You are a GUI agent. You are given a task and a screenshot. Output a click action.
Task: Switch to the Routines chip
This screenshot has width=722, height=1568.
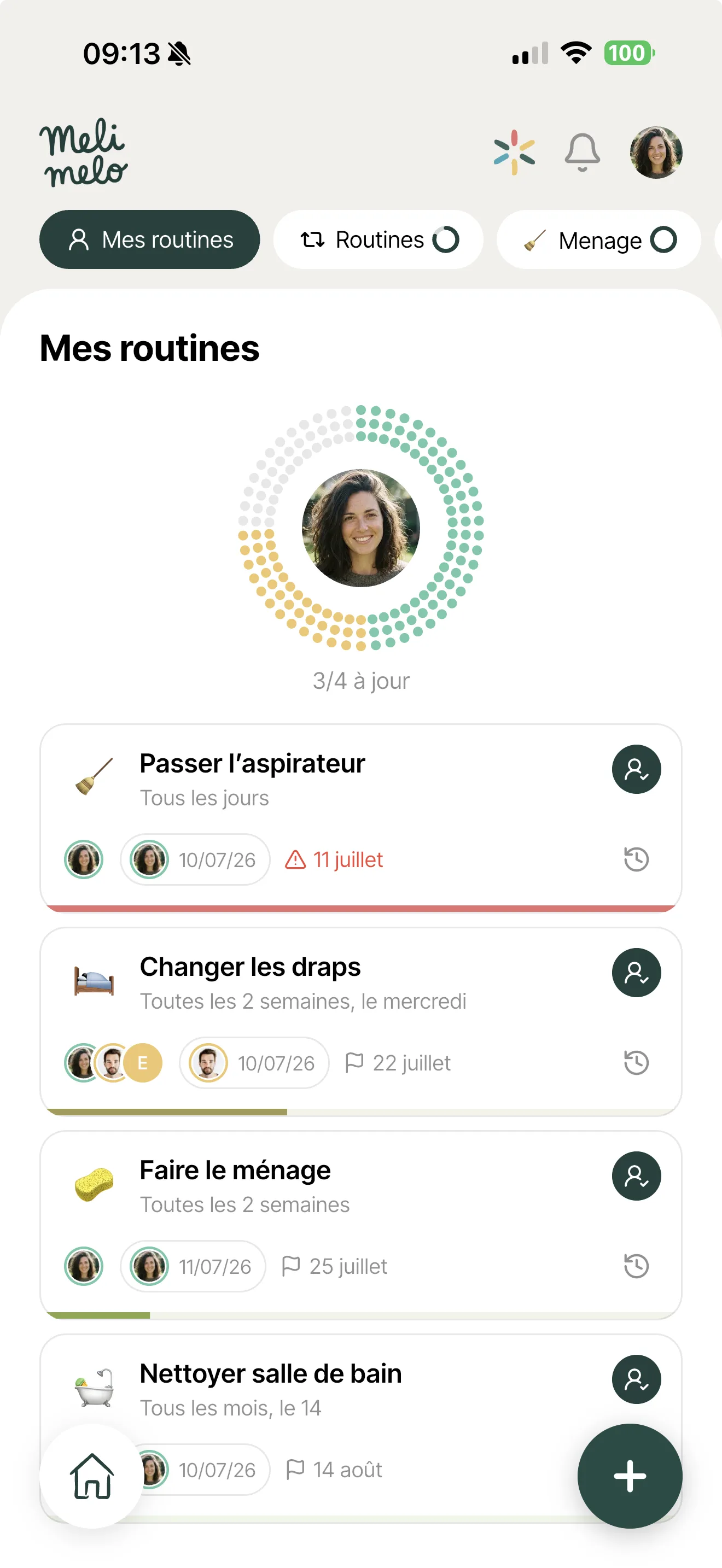(x=378, y=240)
